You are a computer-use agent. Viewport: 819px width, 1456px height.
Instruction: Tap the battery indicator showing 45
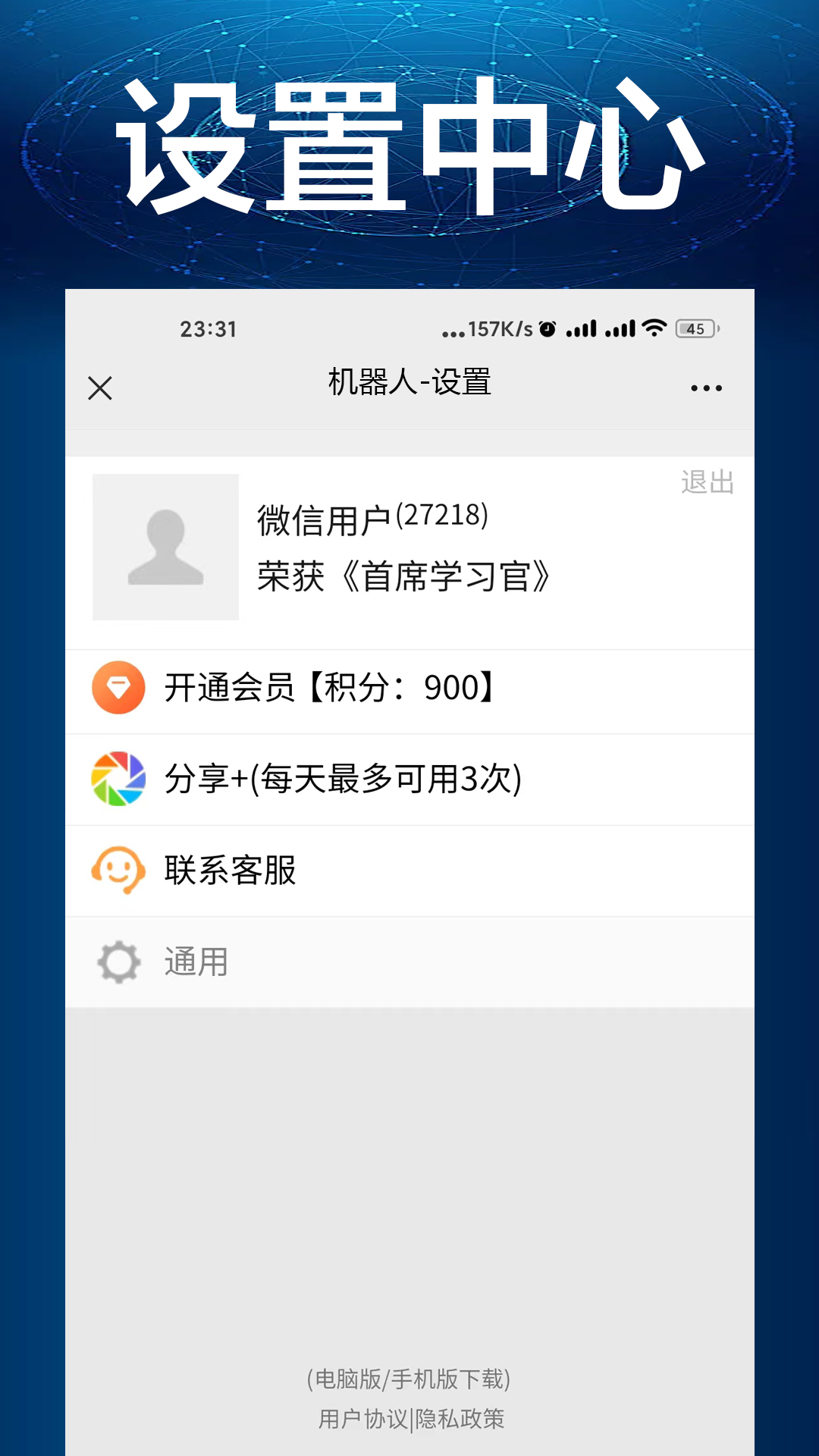point(694,328)
